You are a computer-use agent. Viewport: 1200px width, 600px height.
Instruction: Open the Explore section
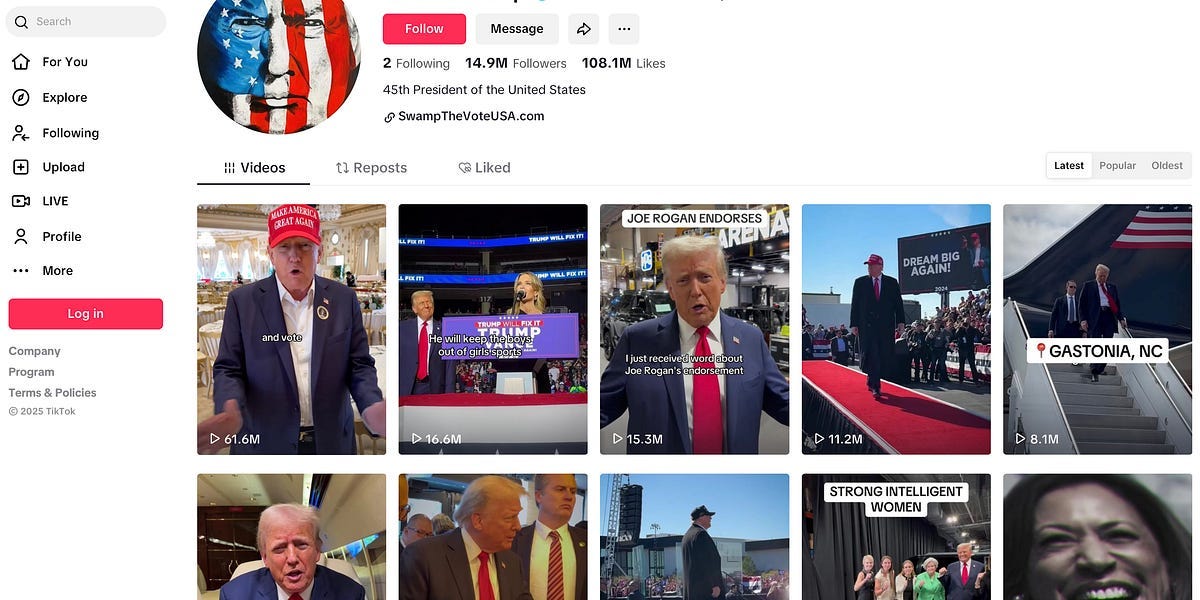64,97
